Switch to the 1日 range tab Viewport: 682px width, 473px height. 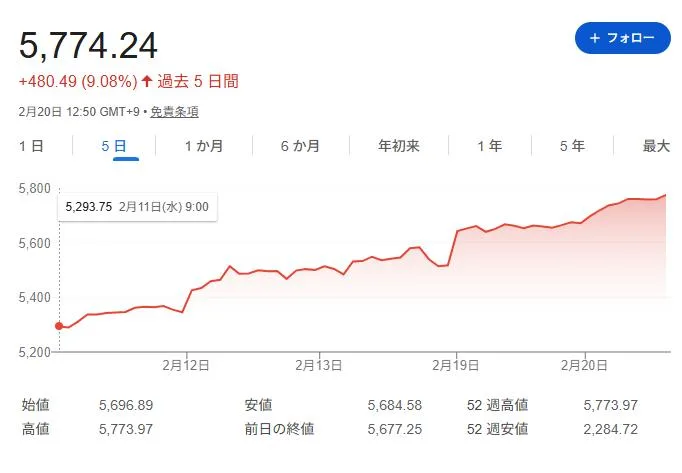[x=31, y=146]
